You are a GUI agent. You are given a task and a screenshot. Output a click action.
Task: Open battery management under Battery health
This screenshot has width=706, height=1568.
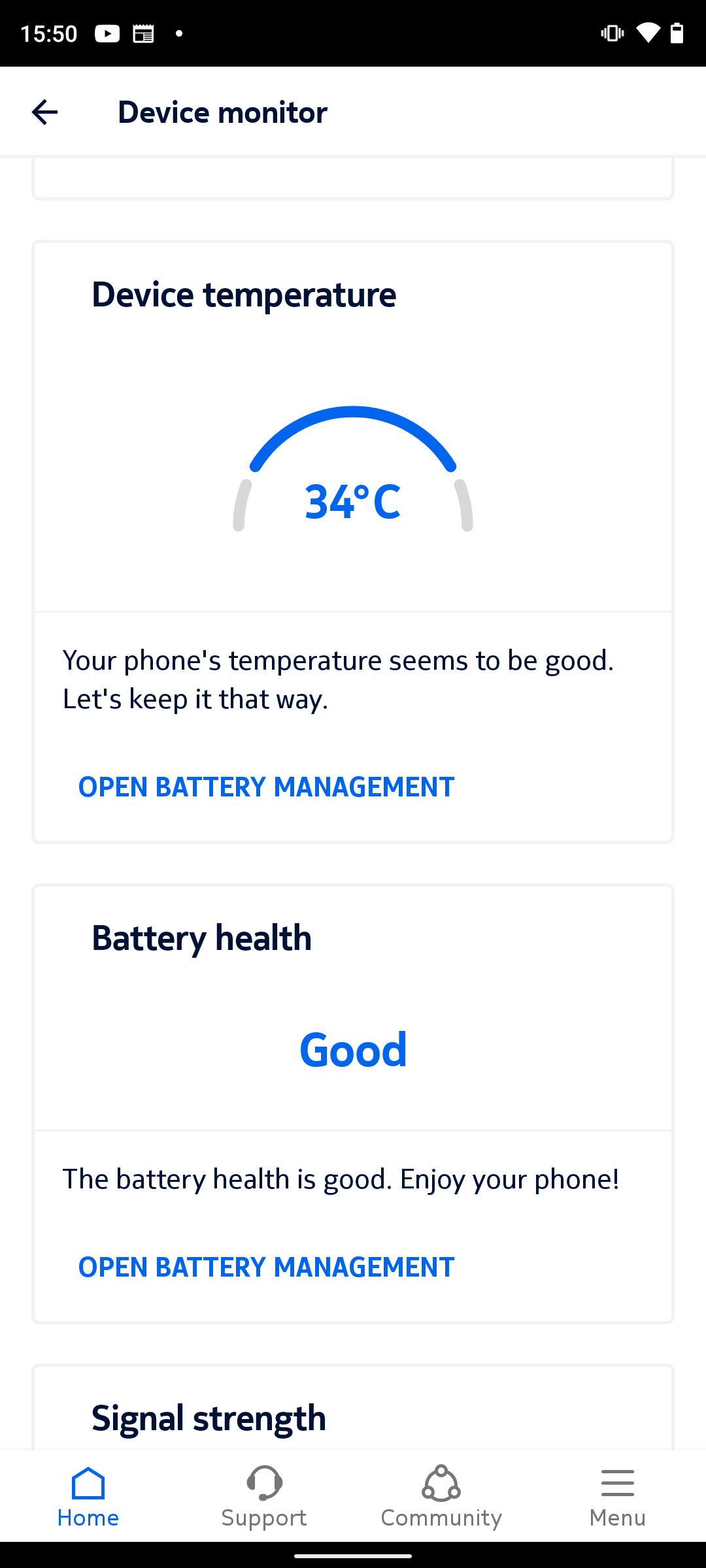266,1267
